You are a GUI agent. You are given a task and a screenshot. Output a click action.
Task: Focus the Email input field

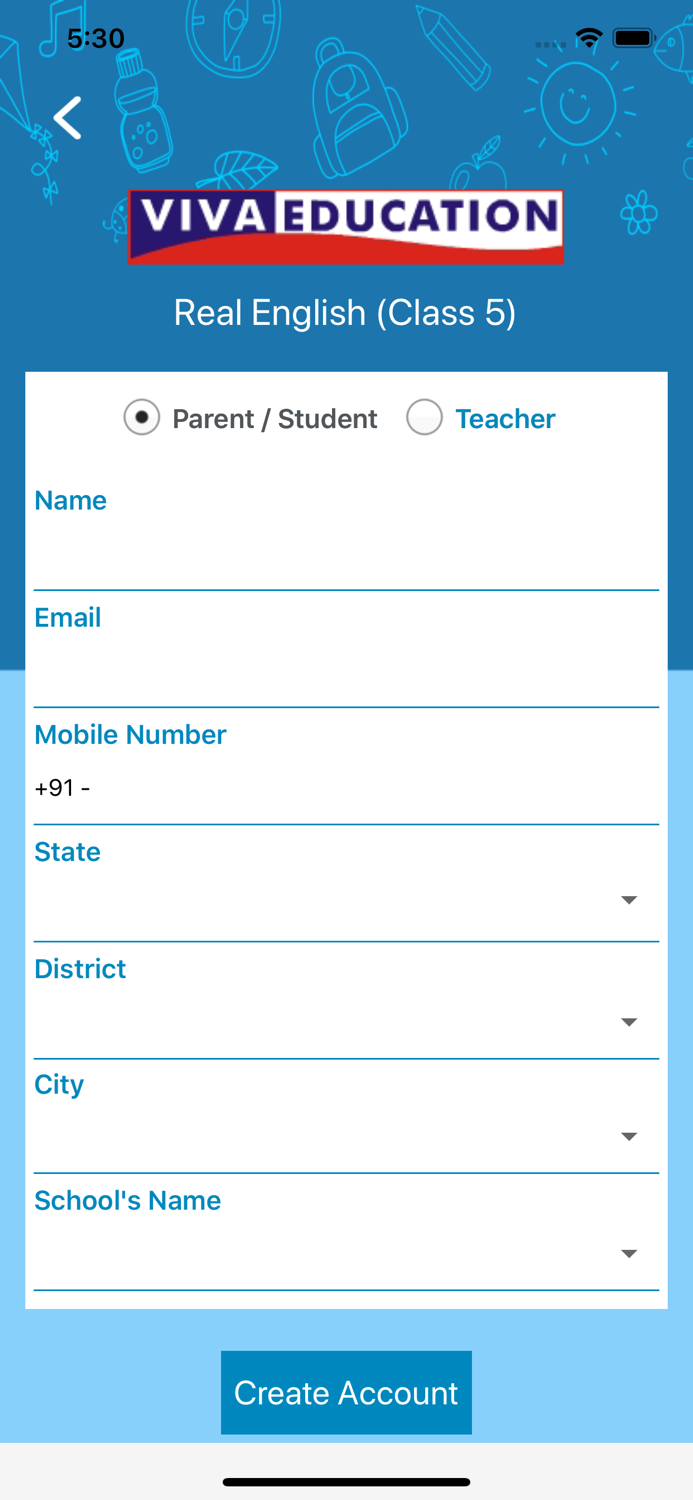click(x=346, y=671)
